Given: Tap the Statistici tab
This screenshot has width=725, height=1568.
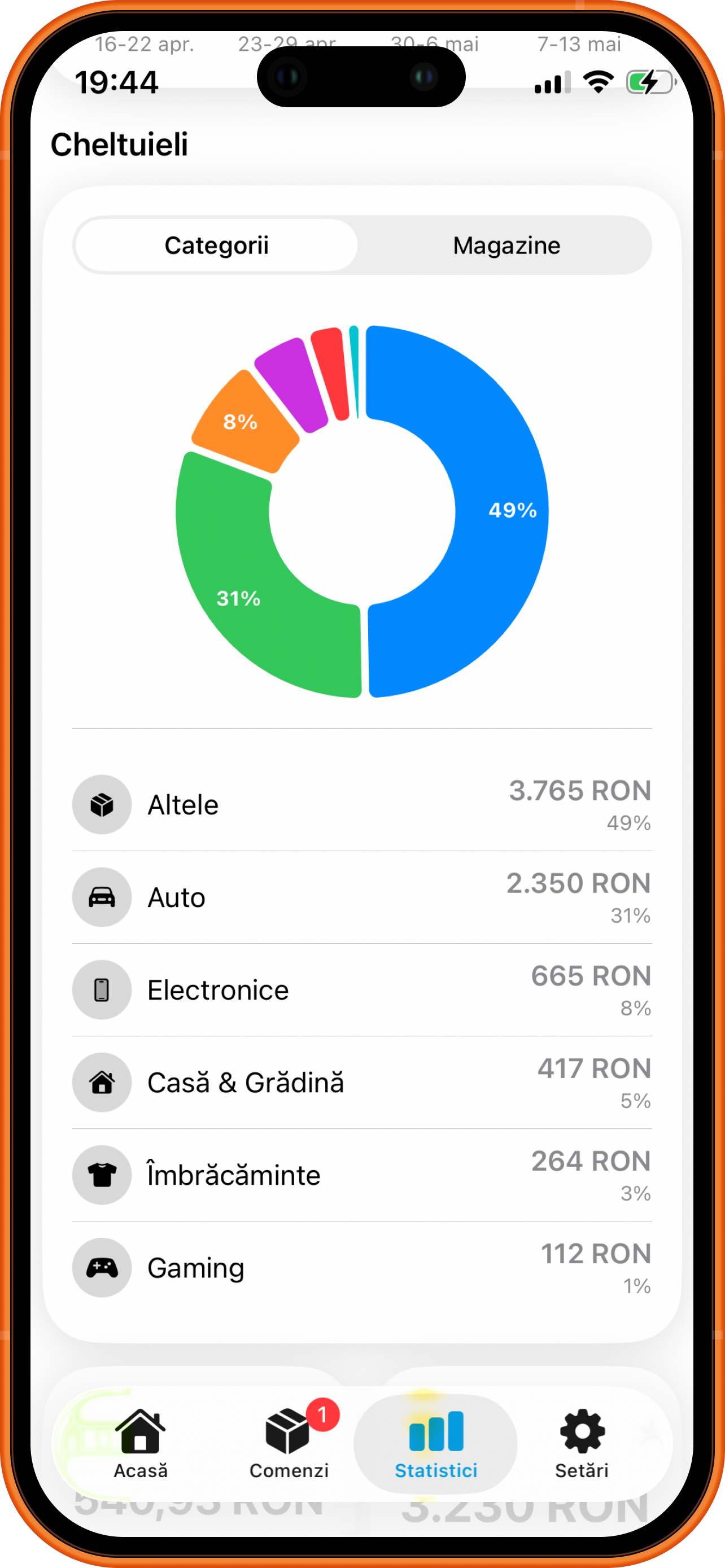Looking at the screenshot, I should pyautogui.click(x=436, y=1444).
